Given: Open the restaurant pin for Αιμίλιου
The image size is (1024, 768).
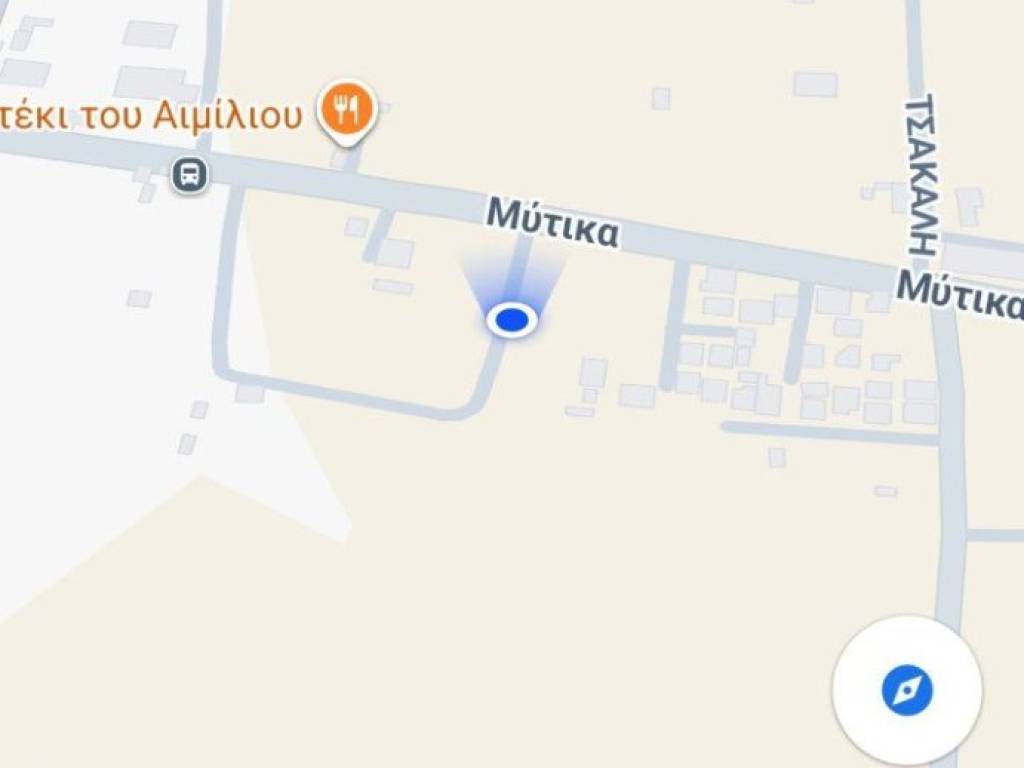Looking at the screenshot, I should (x=346, y=109).
